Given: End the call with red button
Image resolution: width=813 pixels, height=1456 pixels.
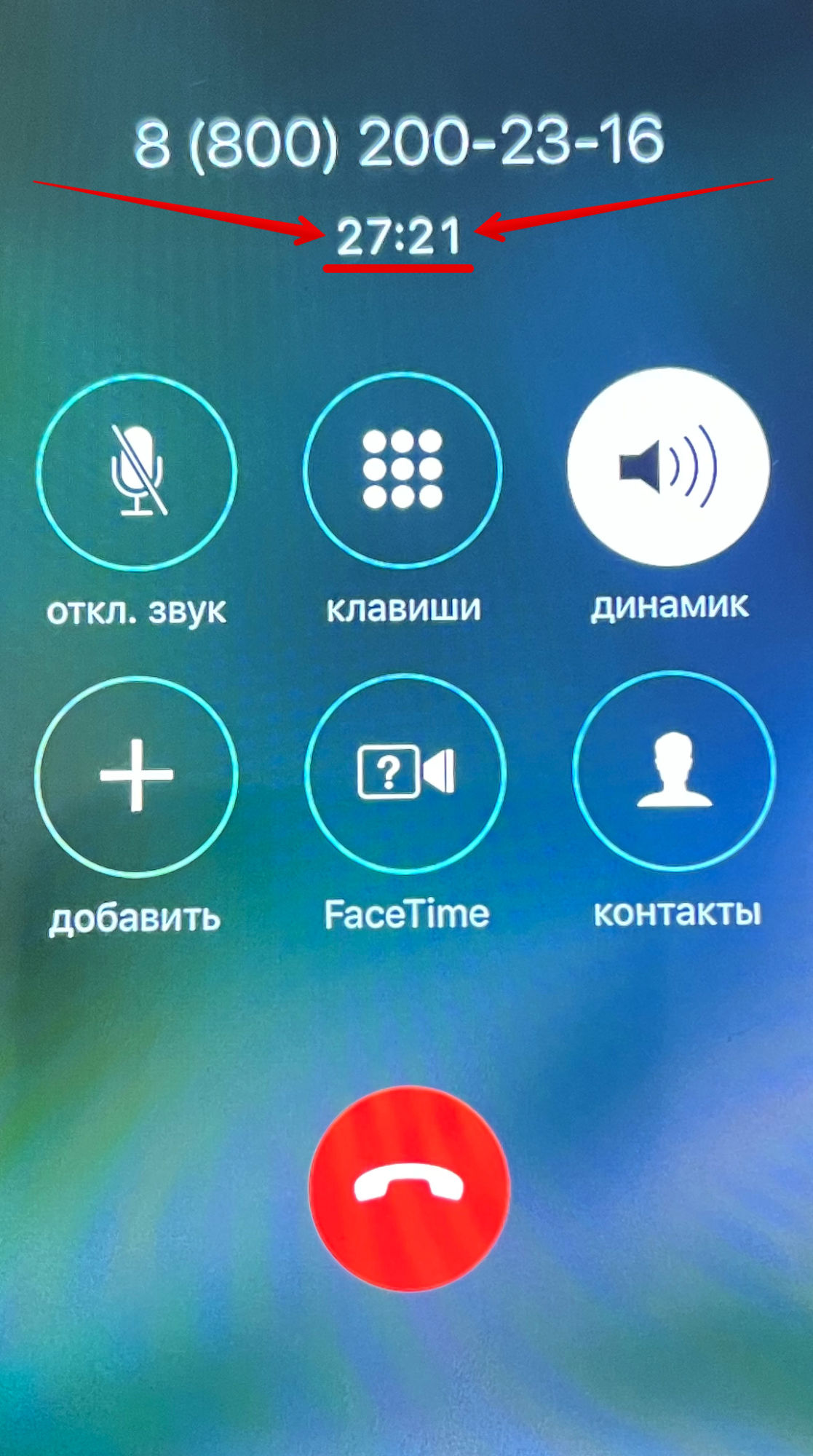Looking at the screenshot, I should coord(409,1188).
